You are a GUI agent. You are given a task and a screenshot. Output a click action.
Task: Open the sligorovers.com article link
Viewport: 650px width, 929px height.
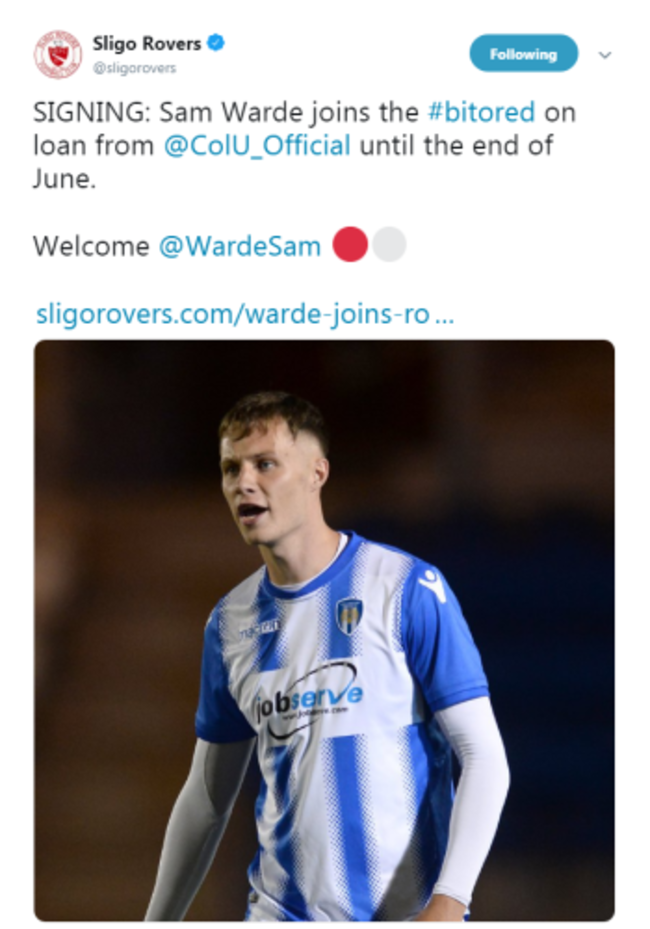pyautogui.click(x=245, y=314)
